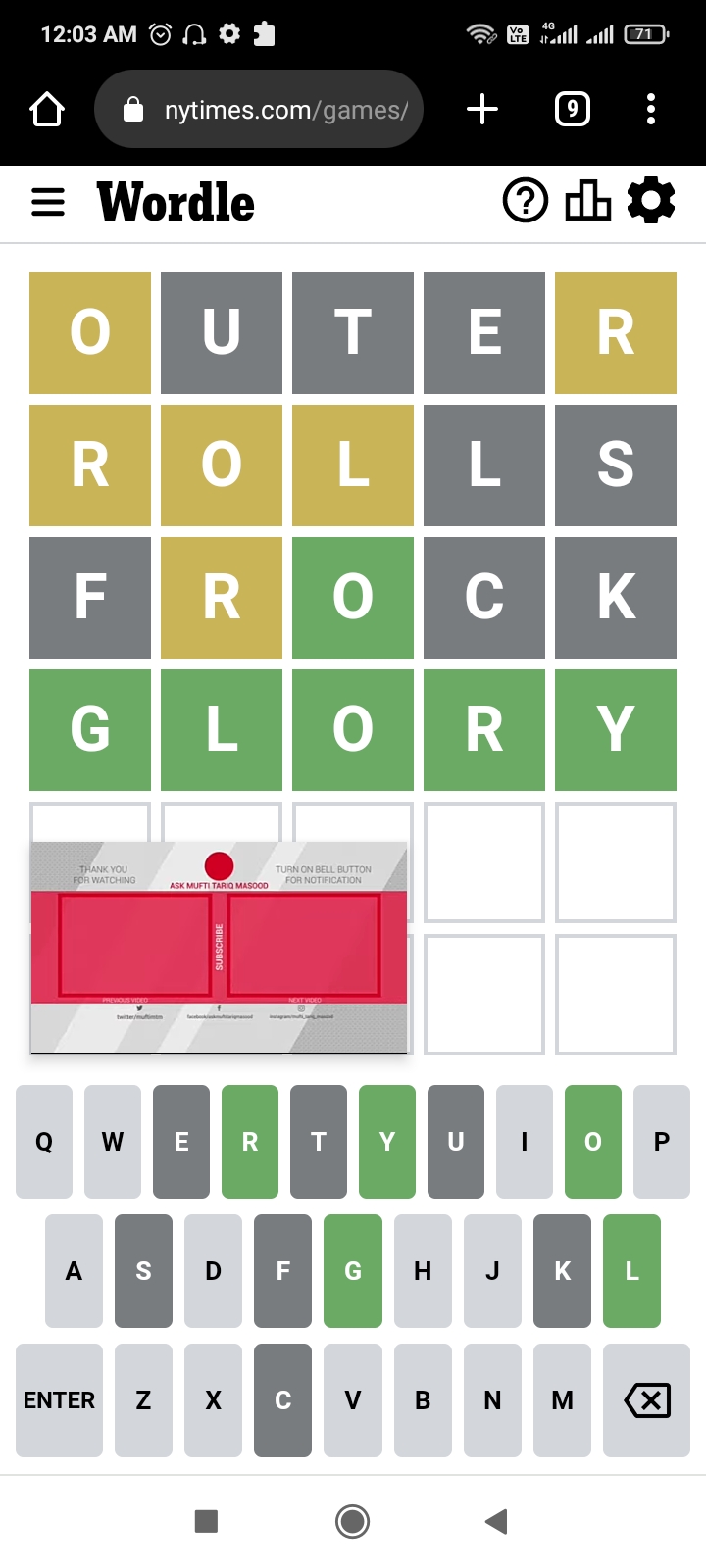Open the How to Play help icon
706x1568 pixels.
click(526, 201)
